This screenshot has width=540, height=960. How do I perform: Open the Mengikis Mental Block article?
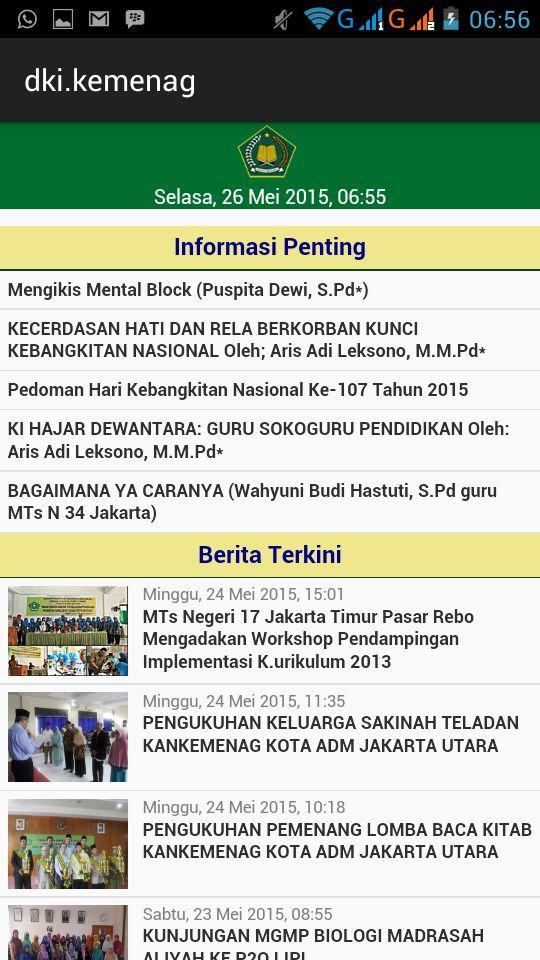[x=270, y=290]
